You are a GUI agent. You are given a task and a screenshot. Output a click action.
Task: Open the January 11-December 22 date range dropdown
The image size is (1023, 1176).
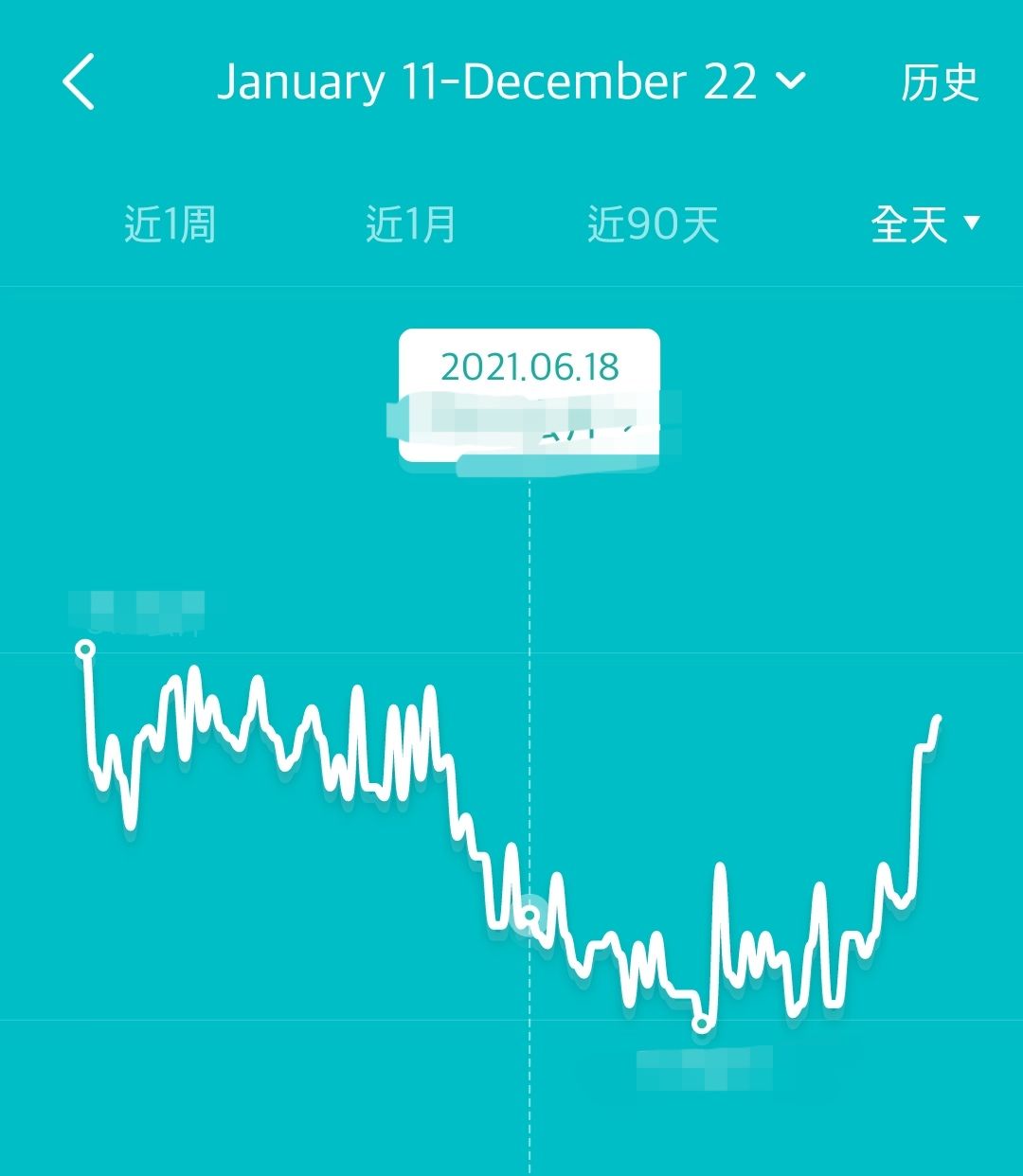click(511, 81)
